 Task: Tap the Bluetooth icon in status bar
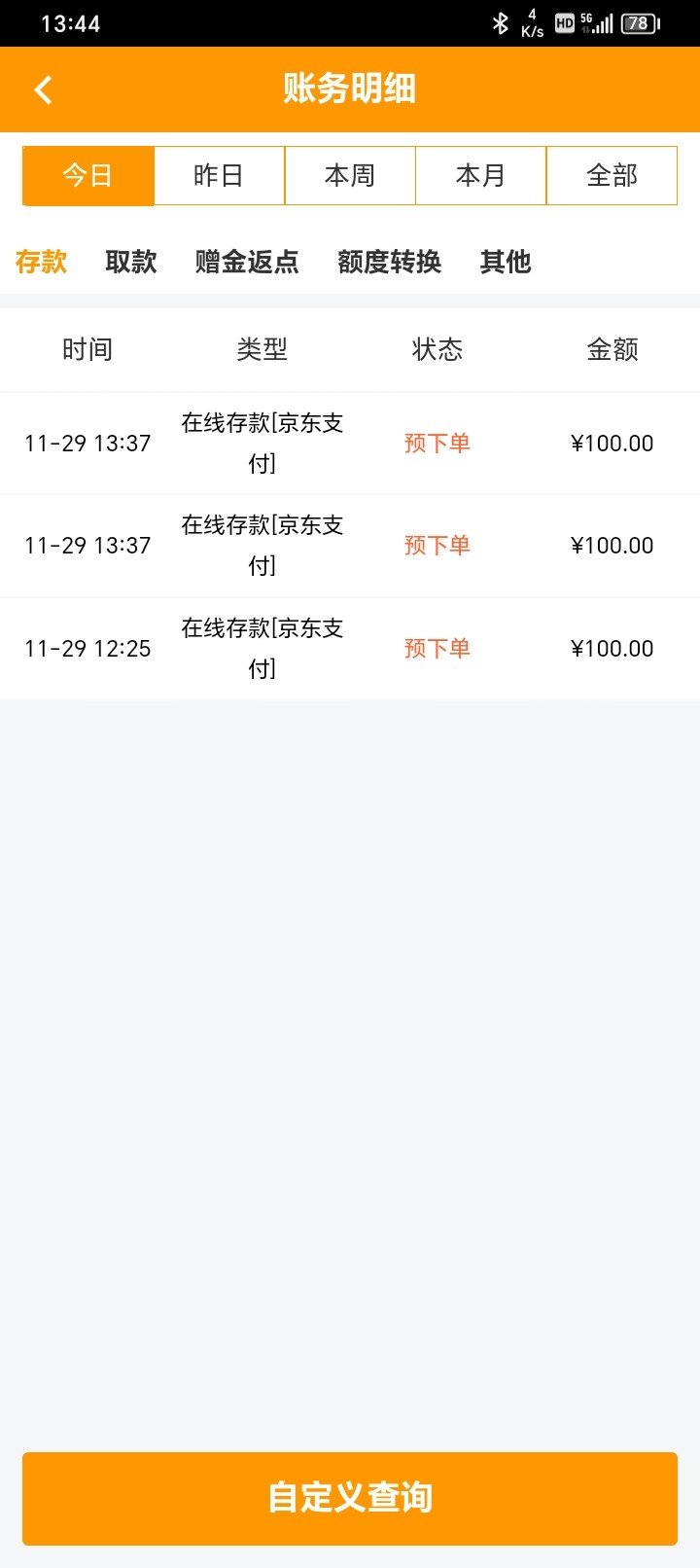[502, 21]
